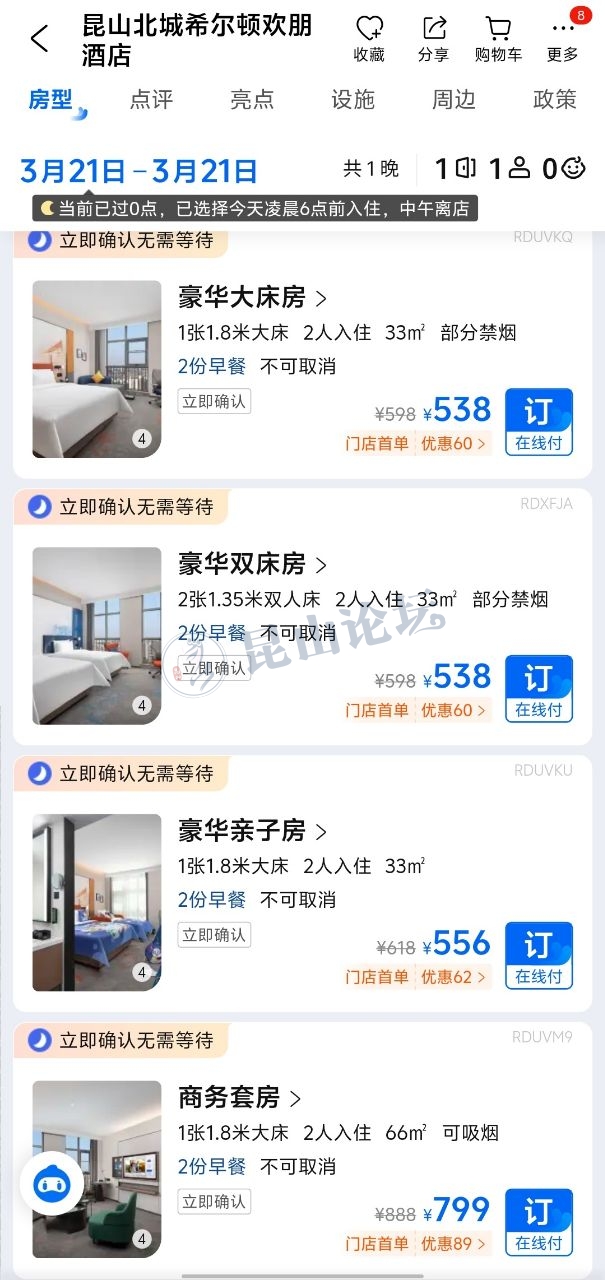The image size is (605, 1280).
Task: Switch to the 周边 tab
Action: click(x=453, y=99)
